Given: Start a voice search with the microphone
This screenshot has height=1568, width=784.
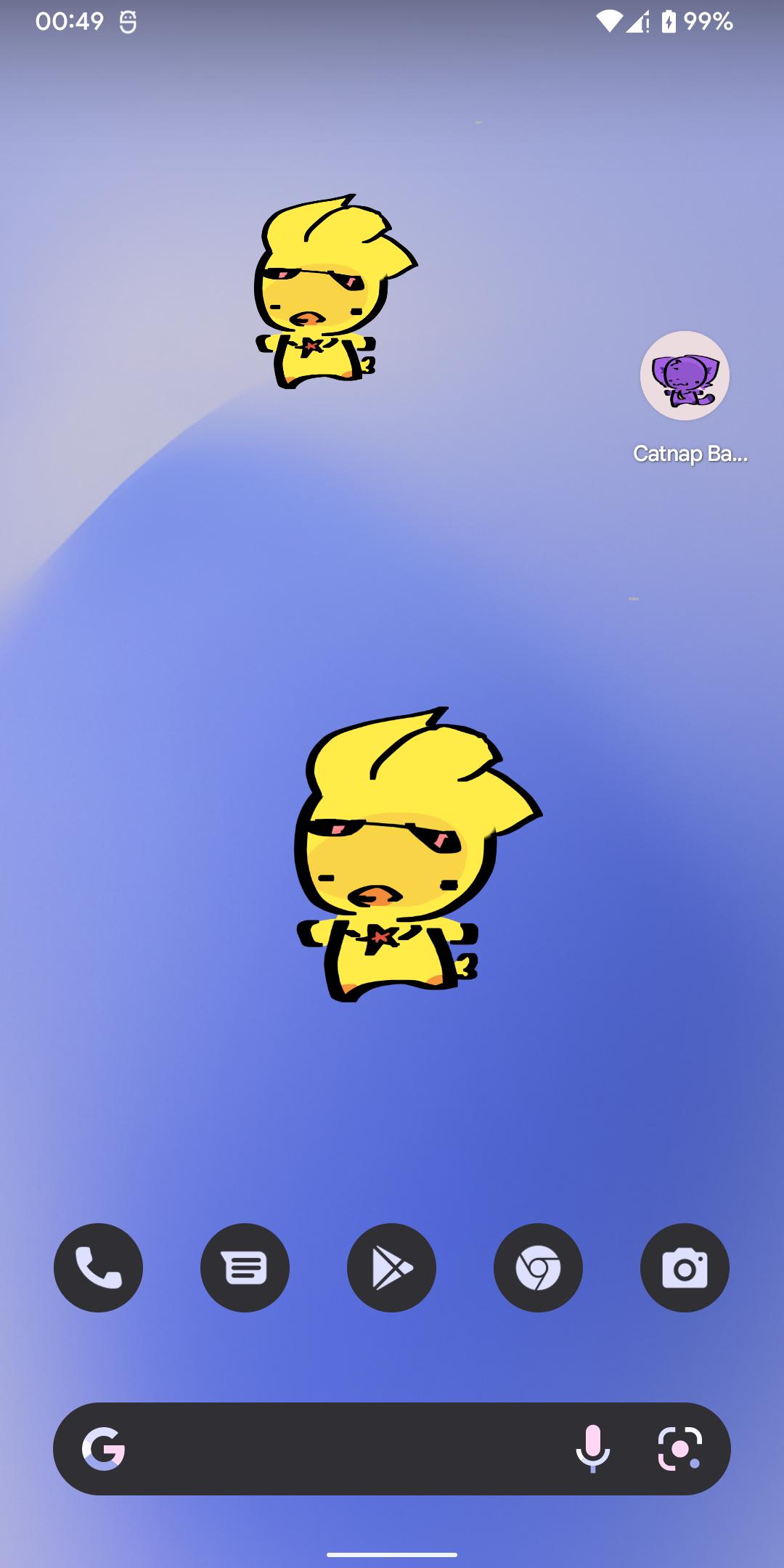Looking at the screenshot, I should click(593, 1448).
